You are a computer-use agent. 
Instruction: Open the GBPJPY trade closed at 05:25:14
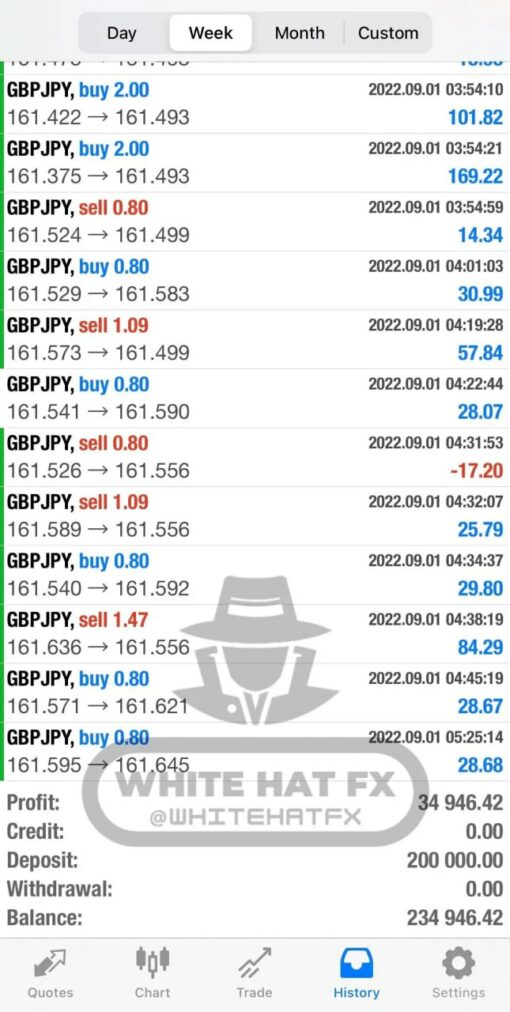pyautogui.click(x=255, y=752)
